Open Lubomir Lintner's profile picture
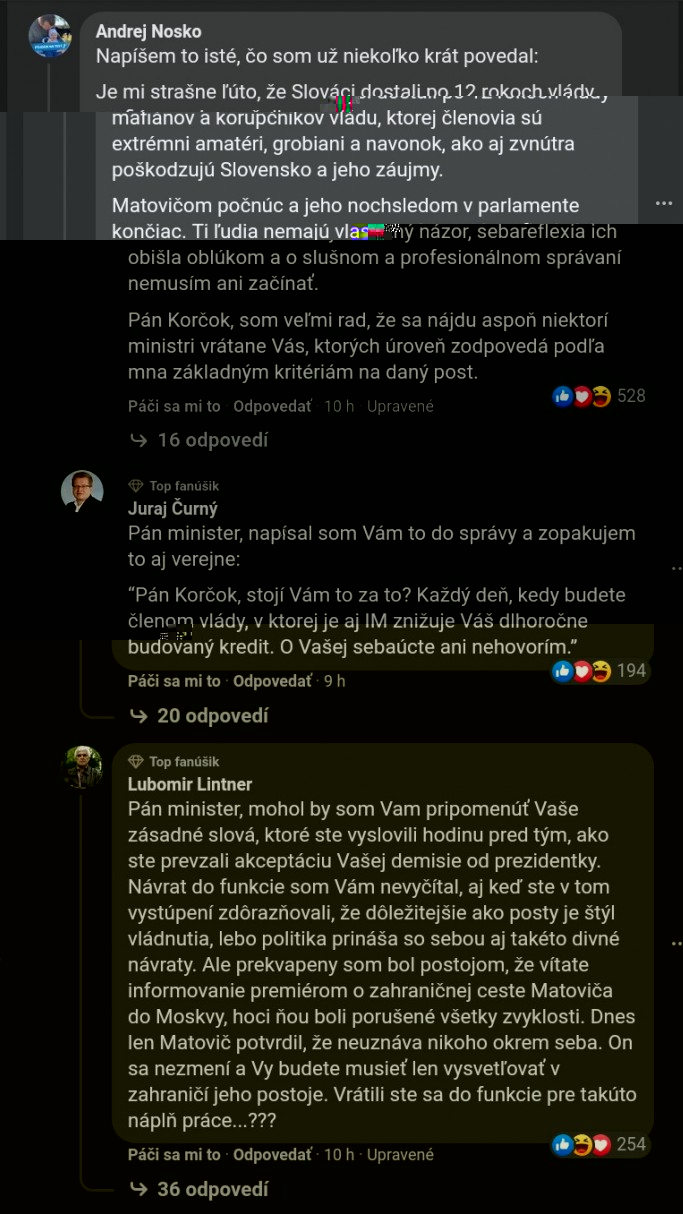The width and height of the screenshot is (683, 1214). [82, 767]
